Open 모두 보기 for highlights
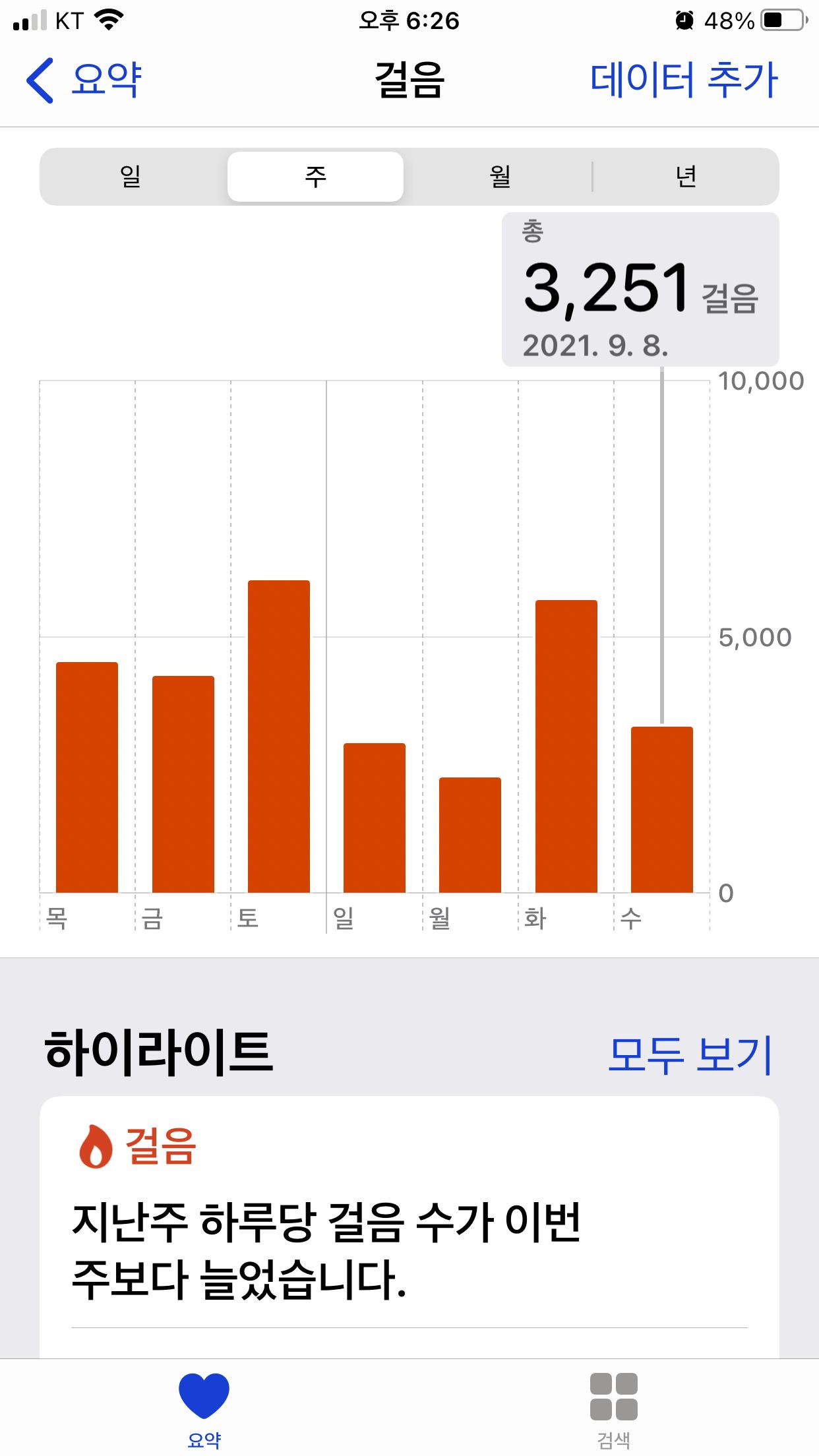This screenshot has width=819, height=1456. click(689, 1054)
